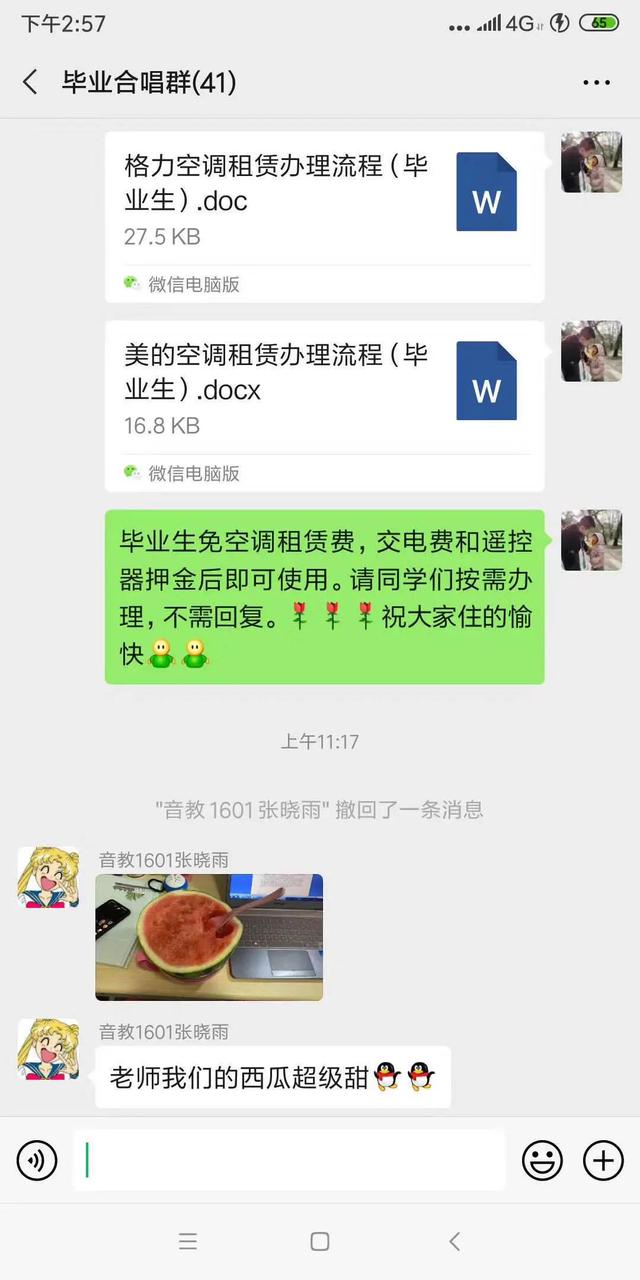Go back from the 毕业合唱群 chat
Image resolution: width=640 pixels, height=1280 pixels.
[30, 82]
